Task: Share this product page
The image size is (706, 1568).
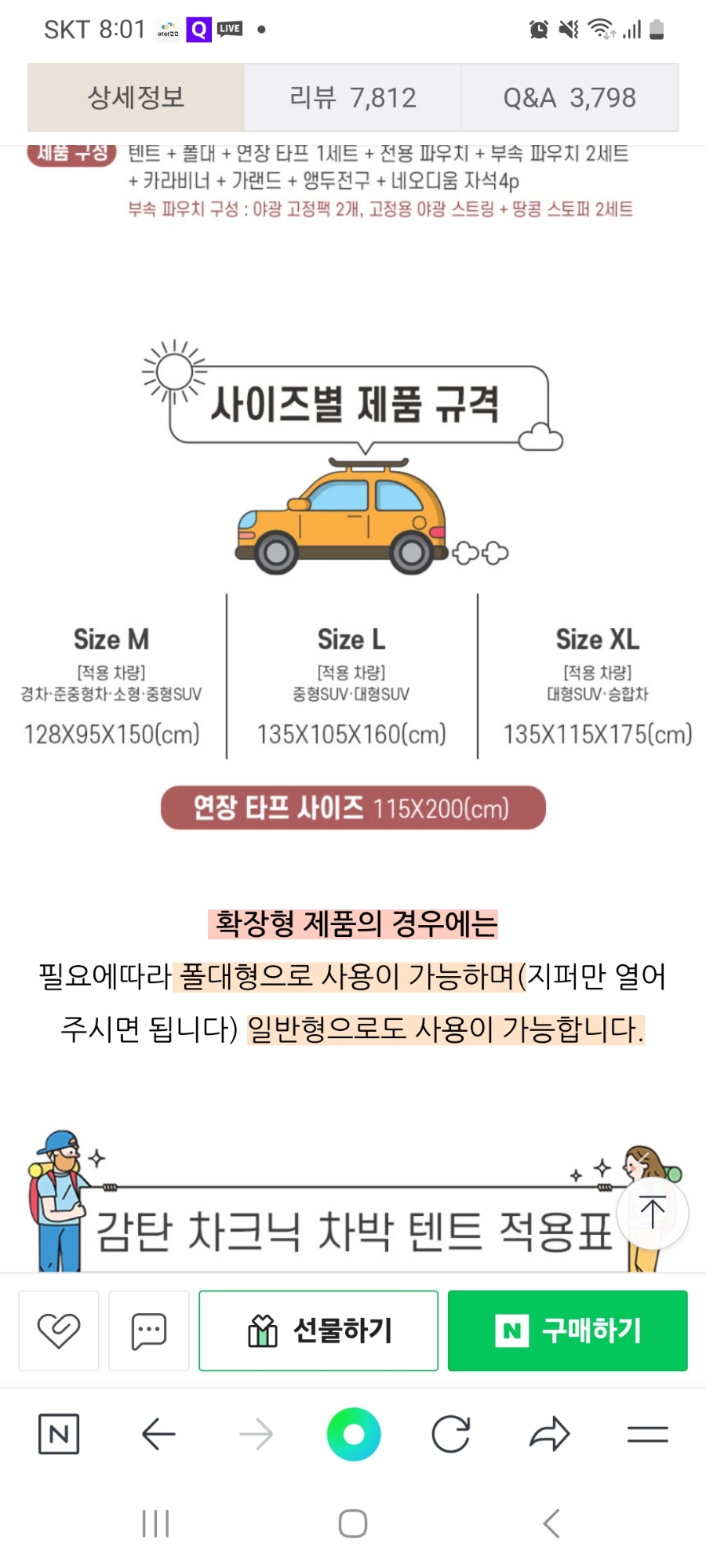Action: (x=549, y=1434)
